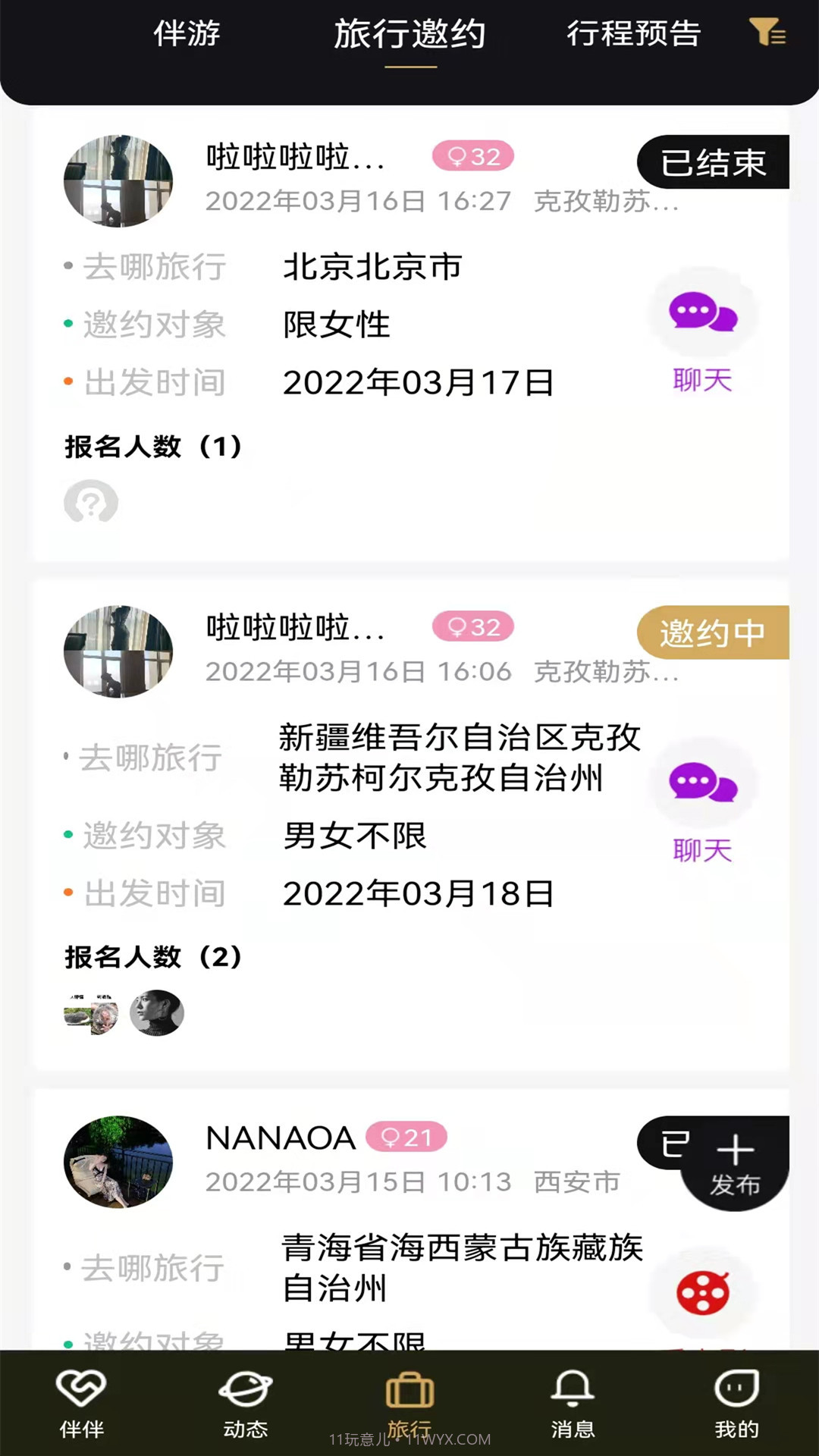819x1456 pixels.
Task: Tap the ♀32 gender badge on first card
Action: point(473,156)
